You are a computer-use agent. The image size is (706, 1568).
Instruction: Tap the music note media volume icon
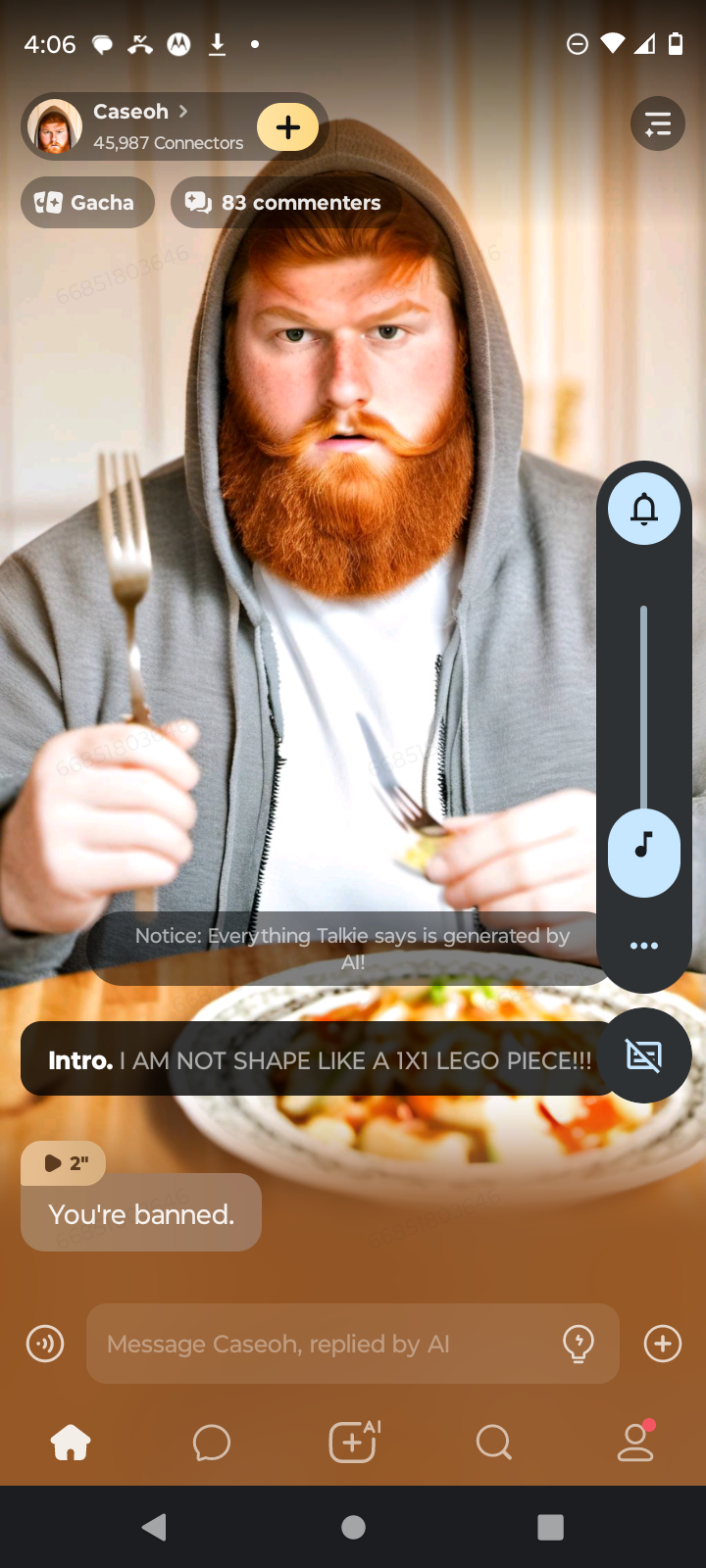[644, 845]
